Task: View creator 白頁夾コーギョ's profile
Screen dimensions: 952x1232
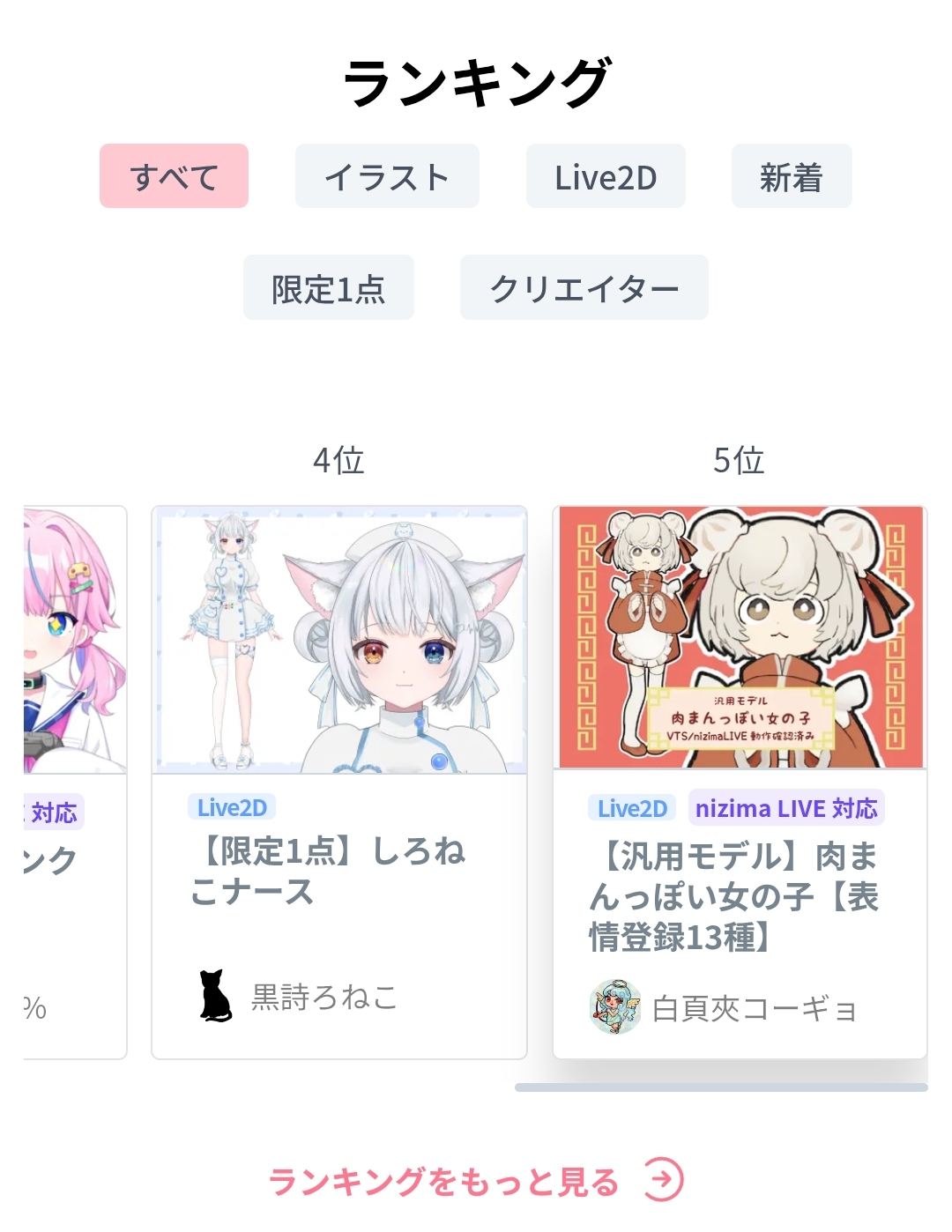Action: click(x=754, y=1008)
